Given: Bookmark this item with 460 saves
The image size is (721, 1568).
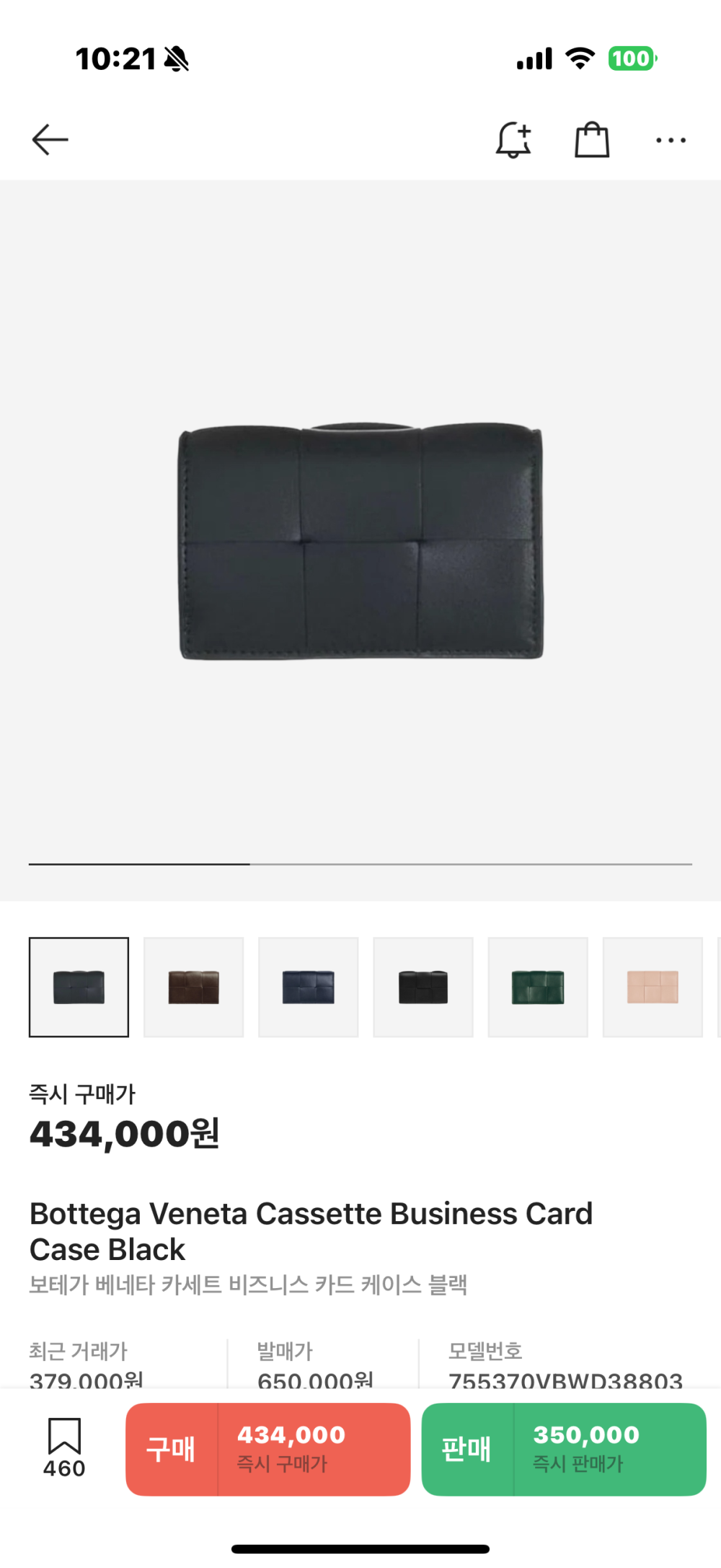Looking at the screenshot, I should (64, 1448).
